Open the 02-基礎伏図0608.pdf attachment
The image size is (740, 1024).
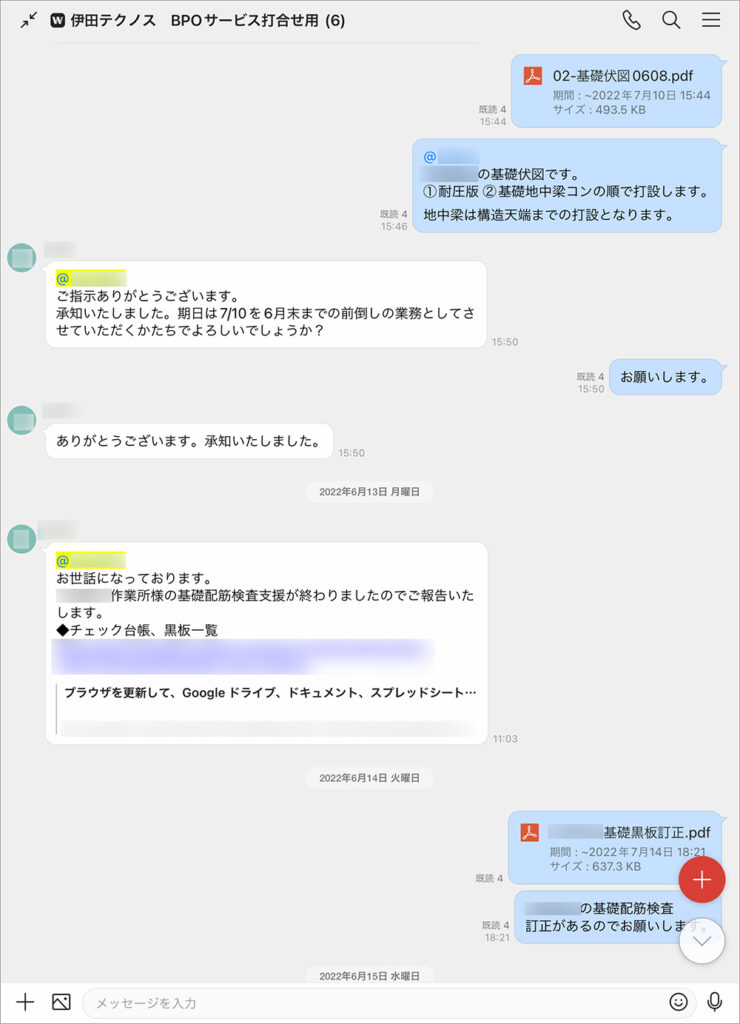[x=617, y=91]
